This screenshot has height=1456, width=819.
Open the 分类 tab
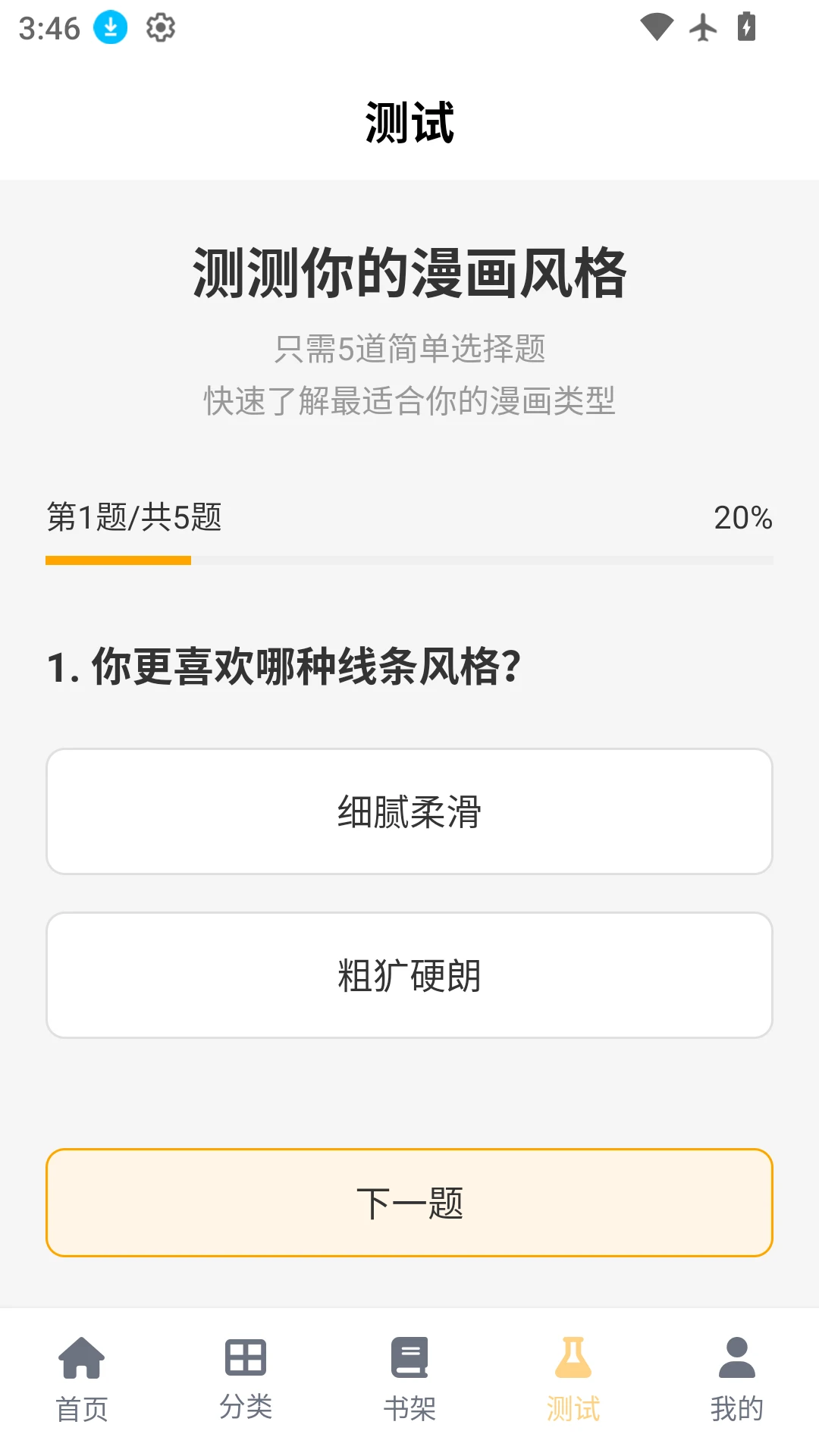click(246, 1377)
